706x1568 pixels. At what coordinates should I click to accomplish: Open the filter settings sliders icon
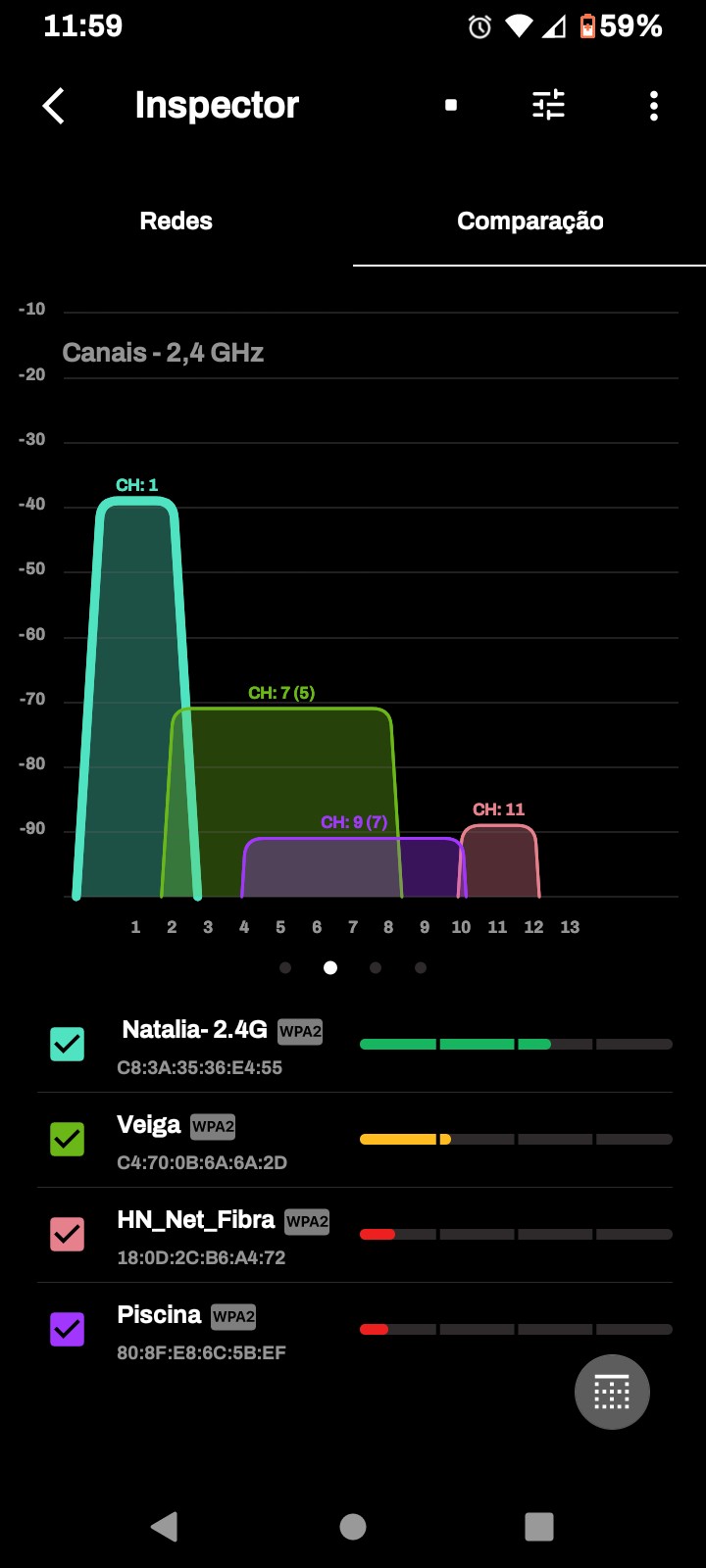click(548, 105)
